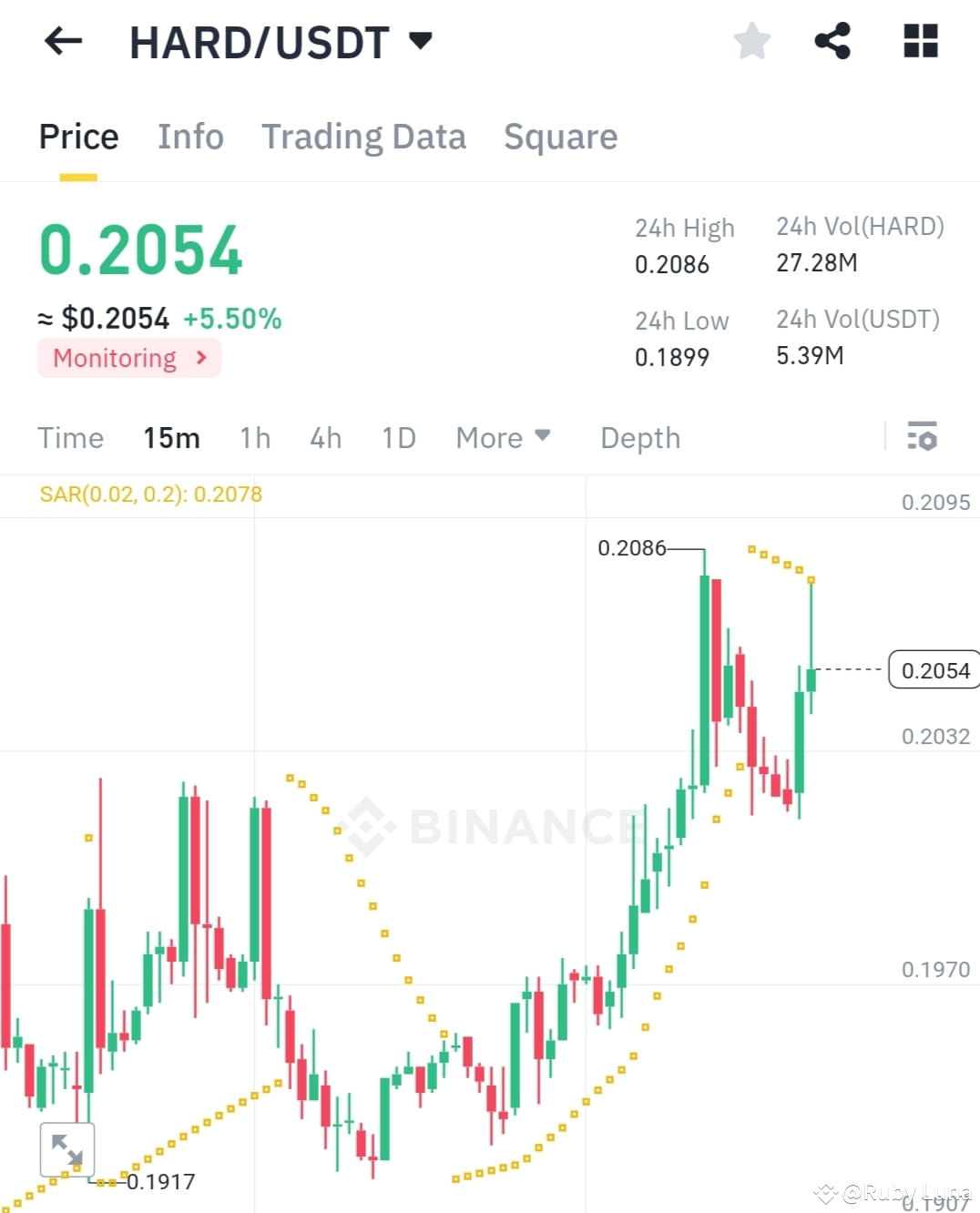Switch to the Trading Data tab
This screenshot has height=1213, width=980.
point(363,137)
